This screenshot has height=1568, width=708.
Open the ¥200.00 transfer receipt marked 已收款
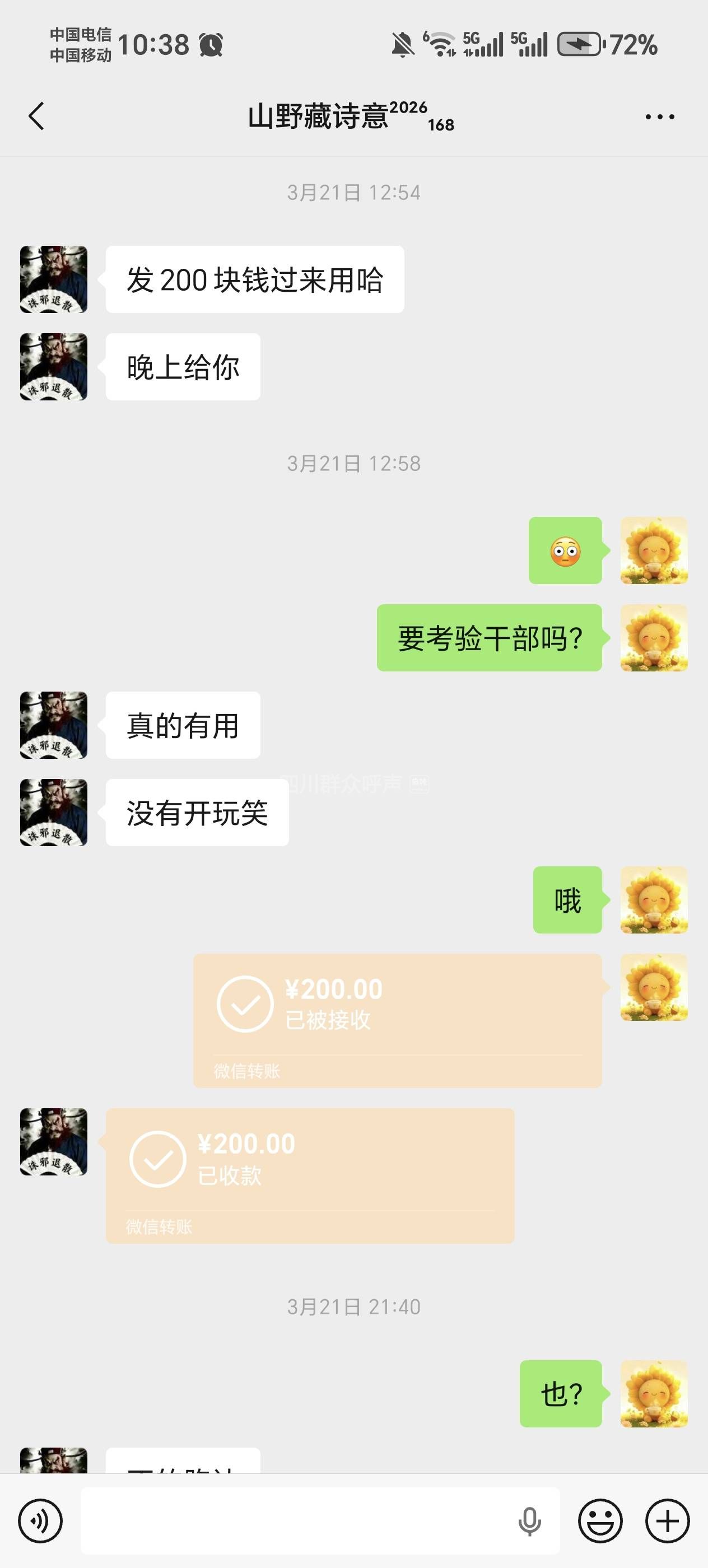309,1175
